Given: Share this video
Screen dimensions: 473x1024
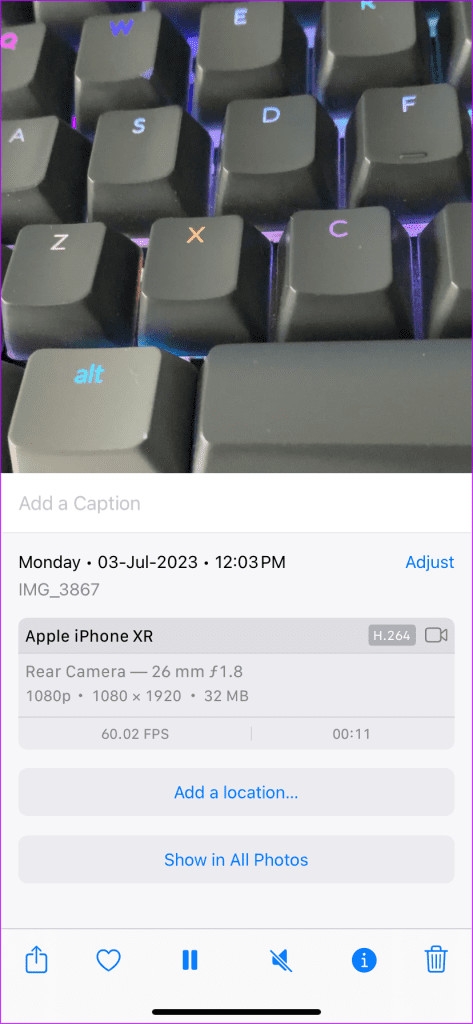Looking at the screenshot, I should [x=37, y=960].
